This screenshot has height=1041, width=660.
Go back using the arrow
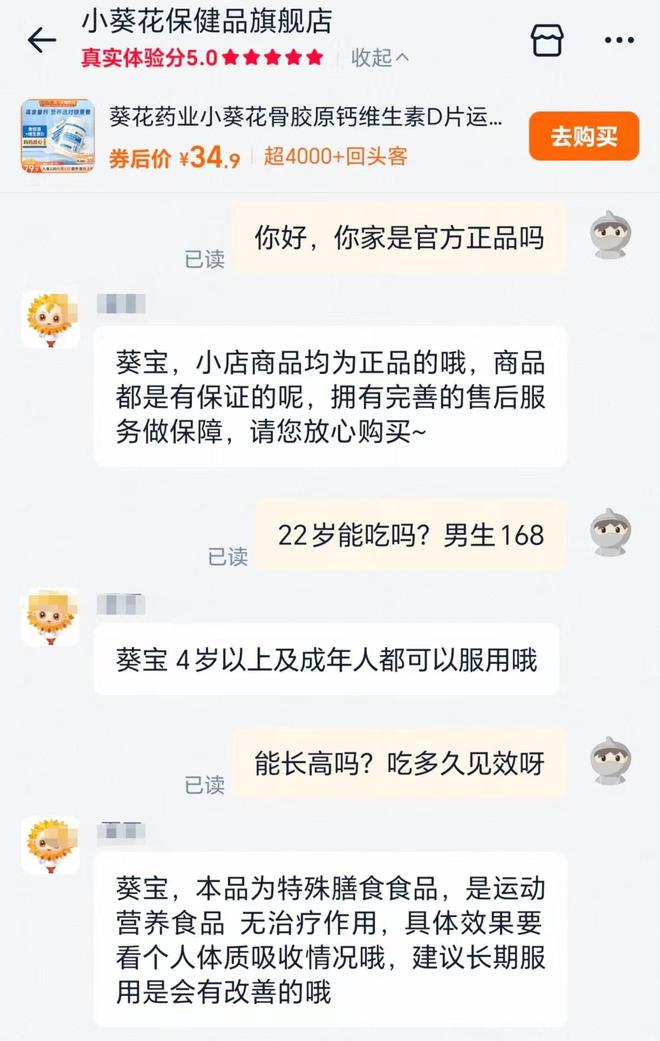tap(41, 40)
